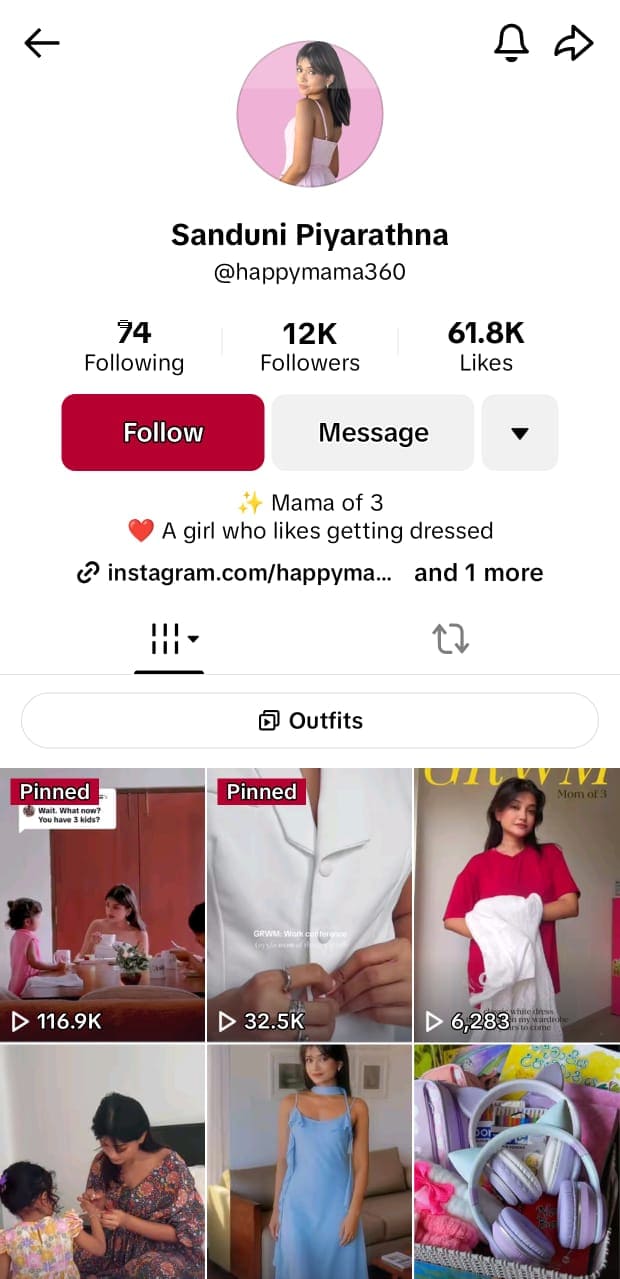Switch to the videos grid tab
The width and height of the screenshot is (620, 1279).
tap(168, 638)
